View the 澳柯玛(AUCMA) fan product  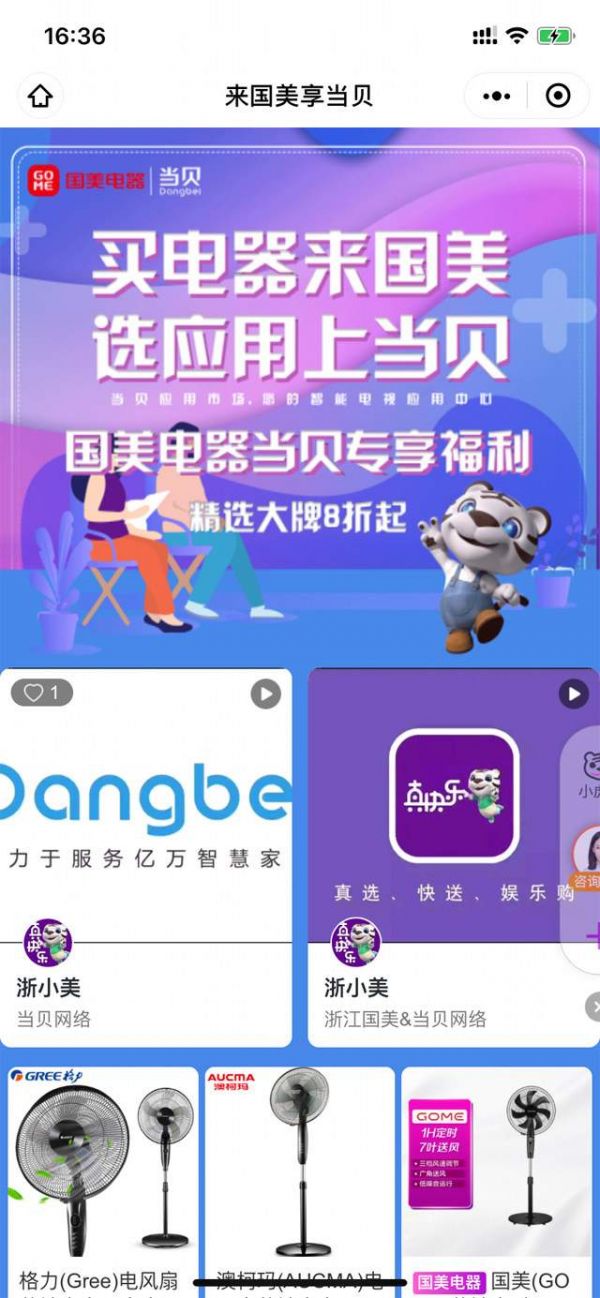click(x=299, y=1170)
